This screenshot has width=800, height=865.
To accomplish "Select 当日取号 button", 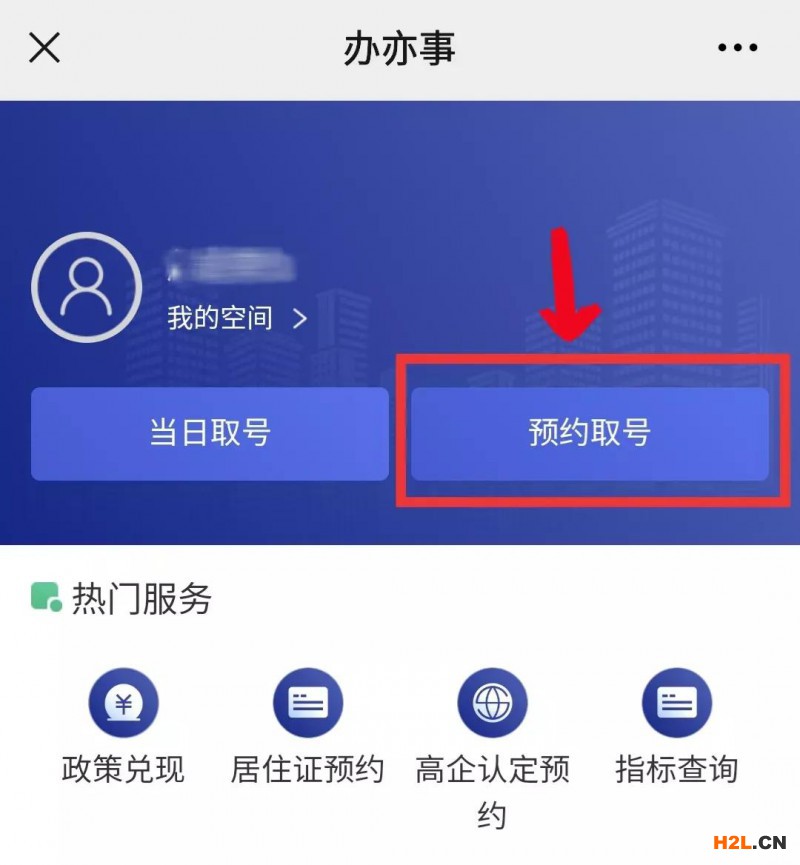I will (210, 434).
